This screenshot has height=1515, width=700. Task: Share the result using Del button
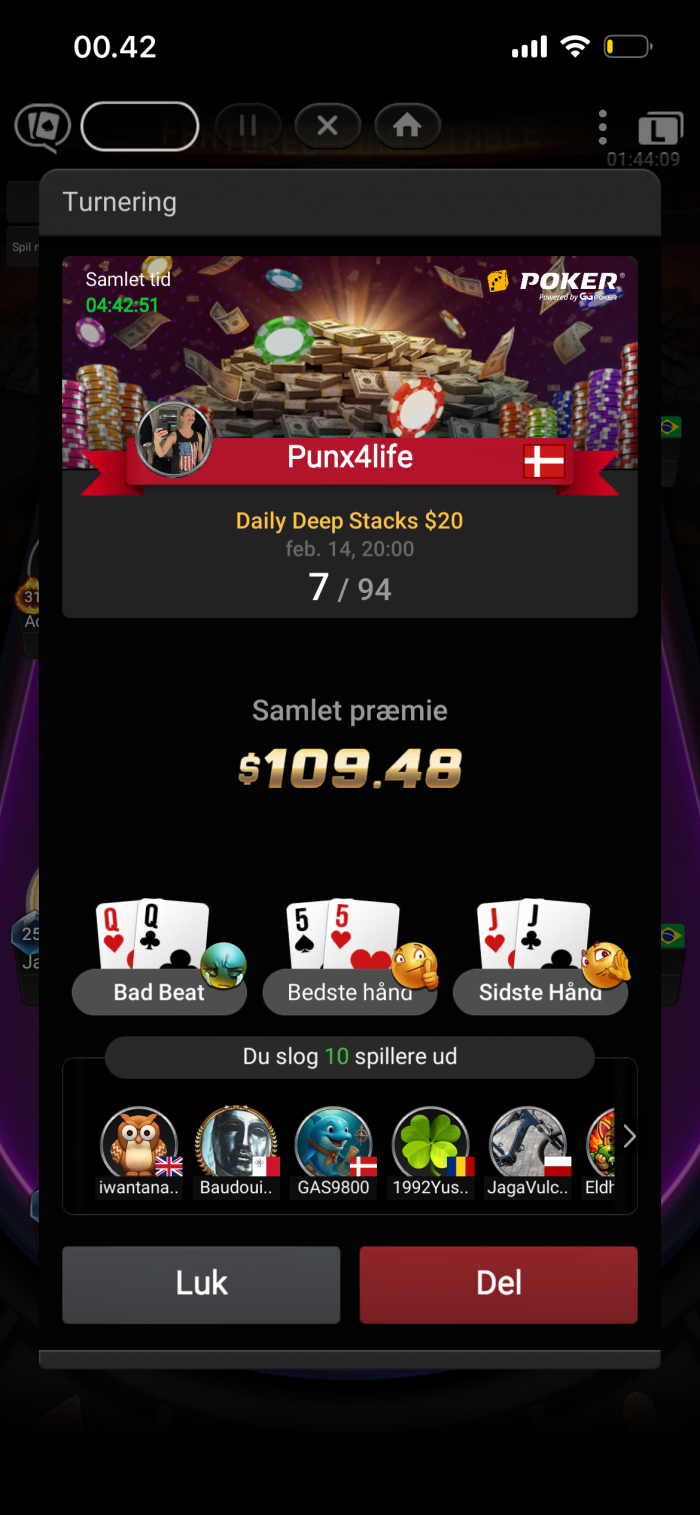pyautogui.click(x=498, y=1284)
